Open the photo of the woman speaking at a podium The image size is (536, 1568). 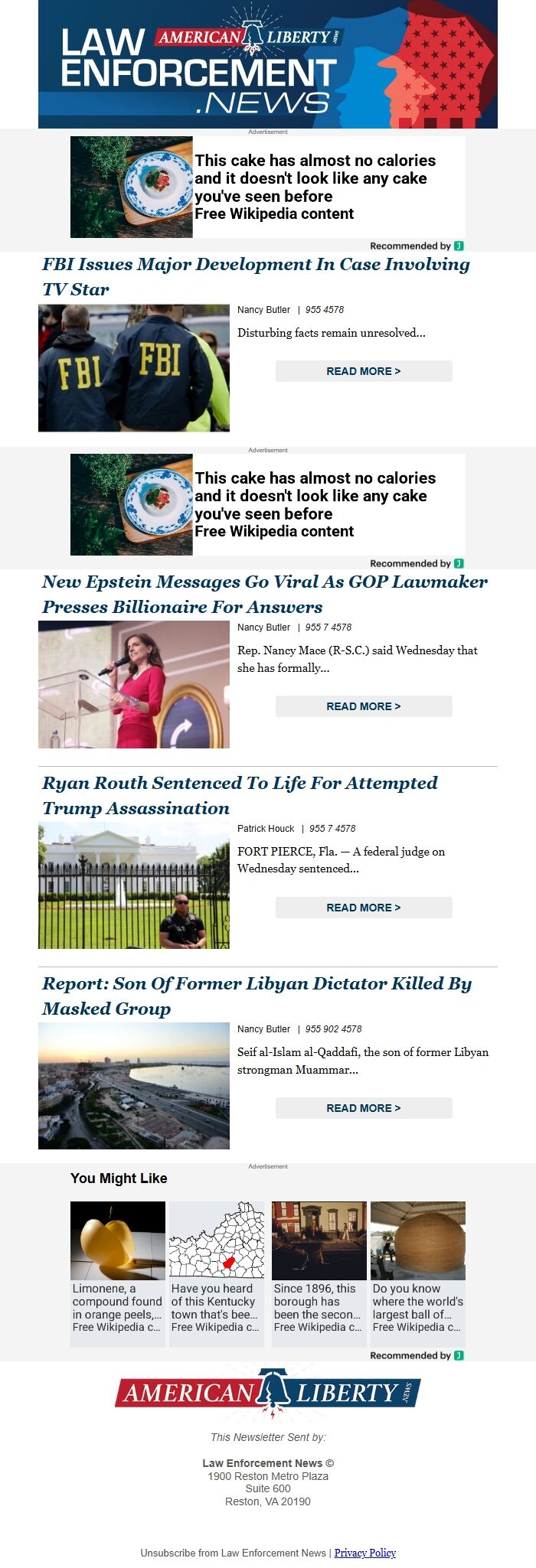click(134, 684)
